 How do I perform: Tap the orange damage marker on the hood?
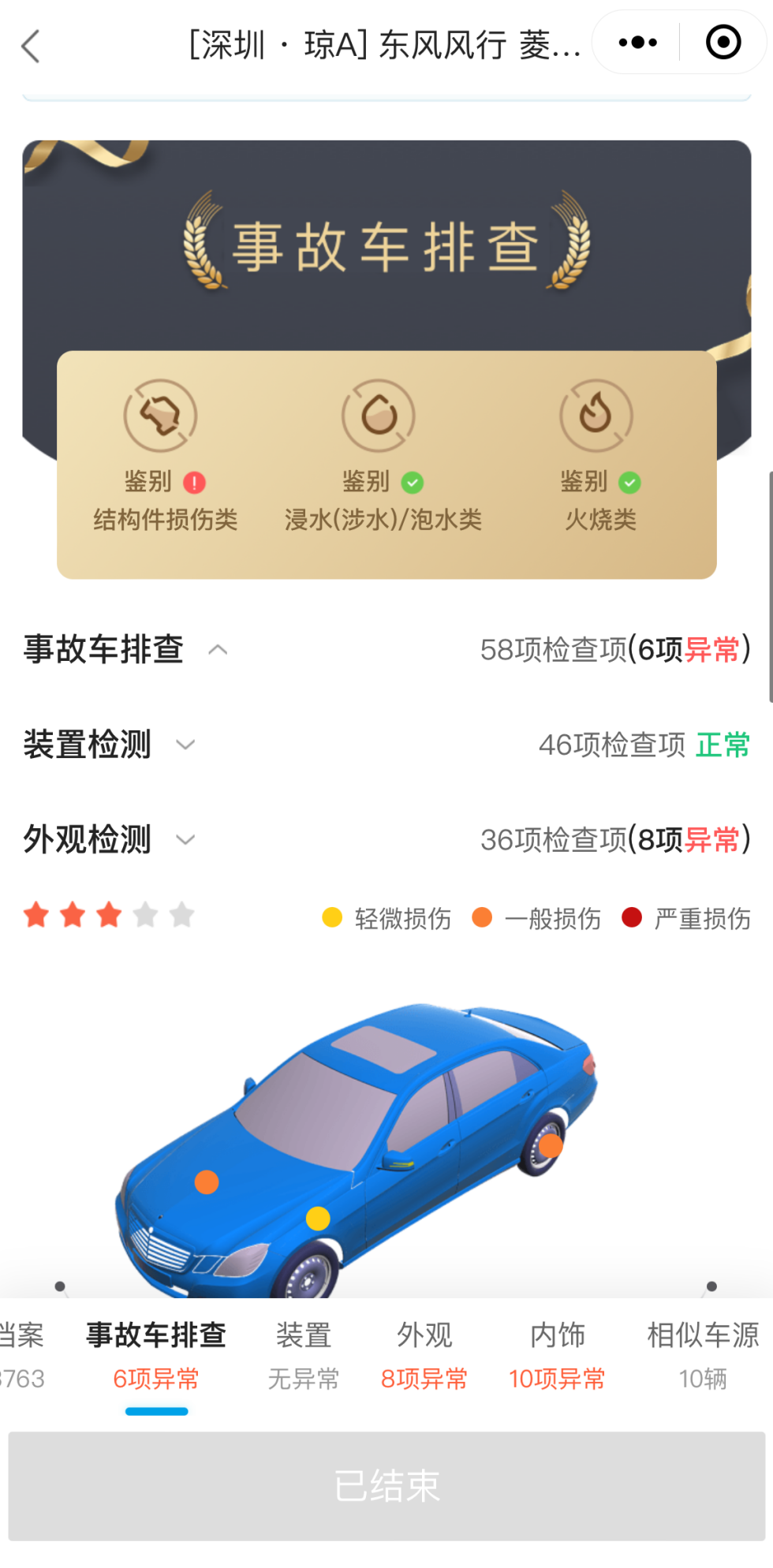pos(207,1182)
